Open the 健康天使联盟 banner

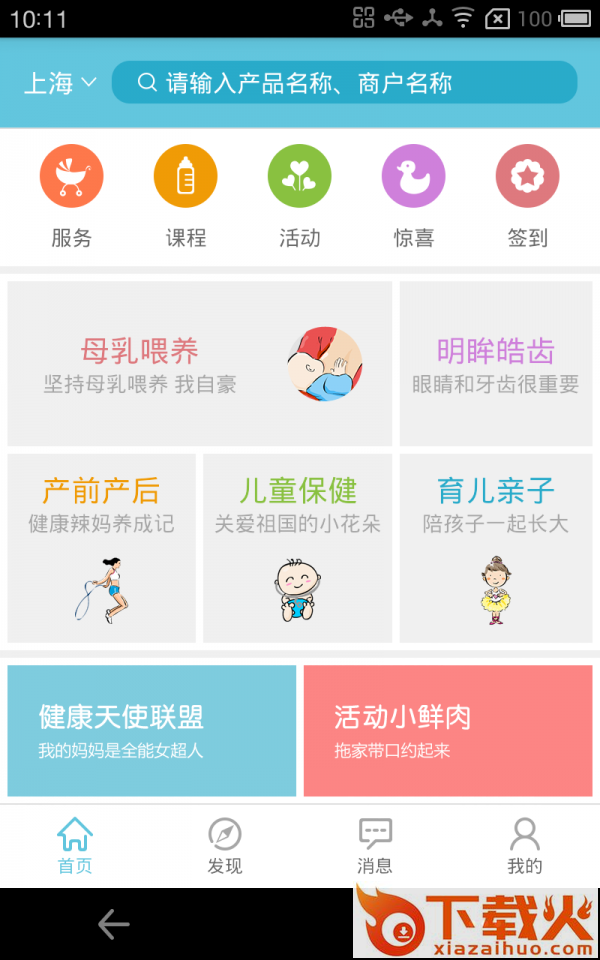152,731
